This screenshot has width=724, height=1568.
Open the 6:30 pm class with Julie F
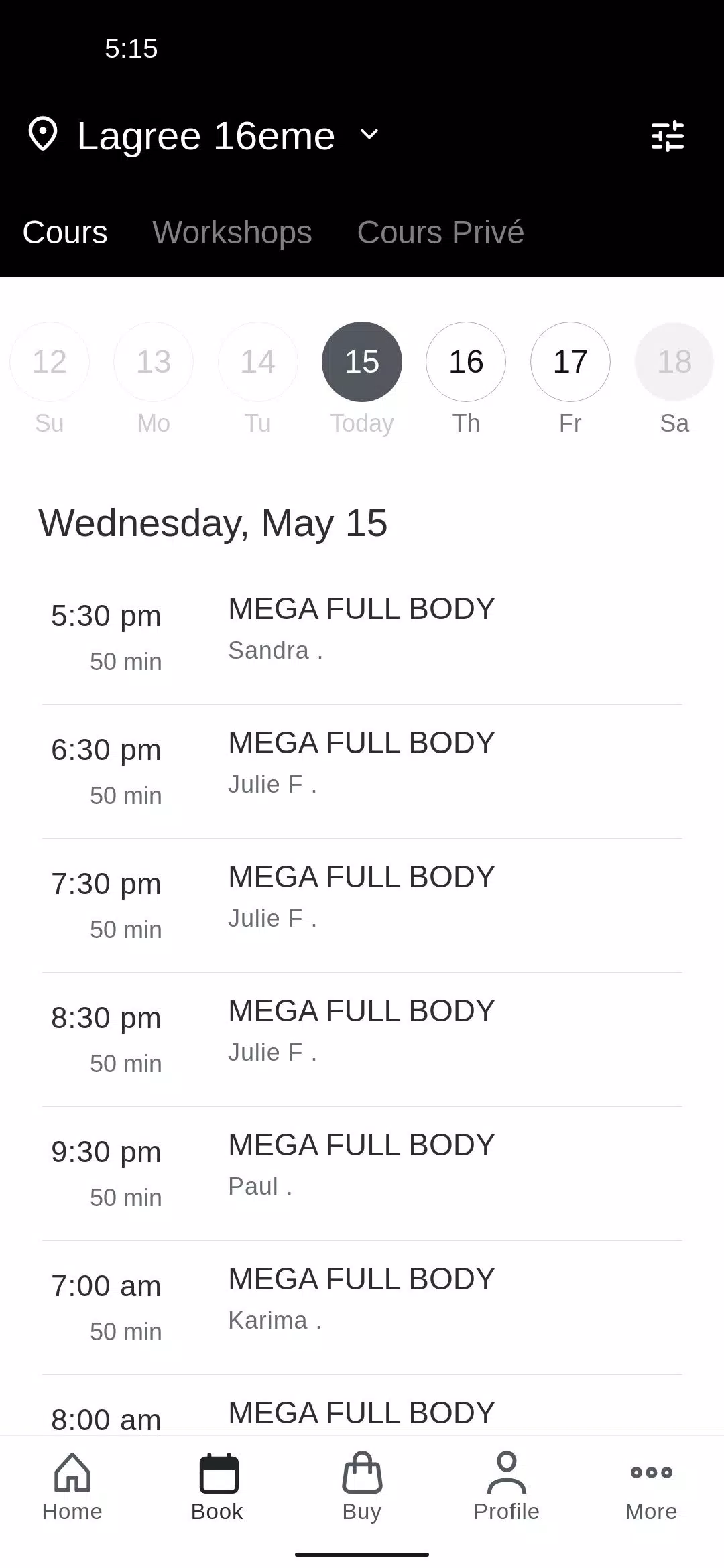[x=362, y=771]
